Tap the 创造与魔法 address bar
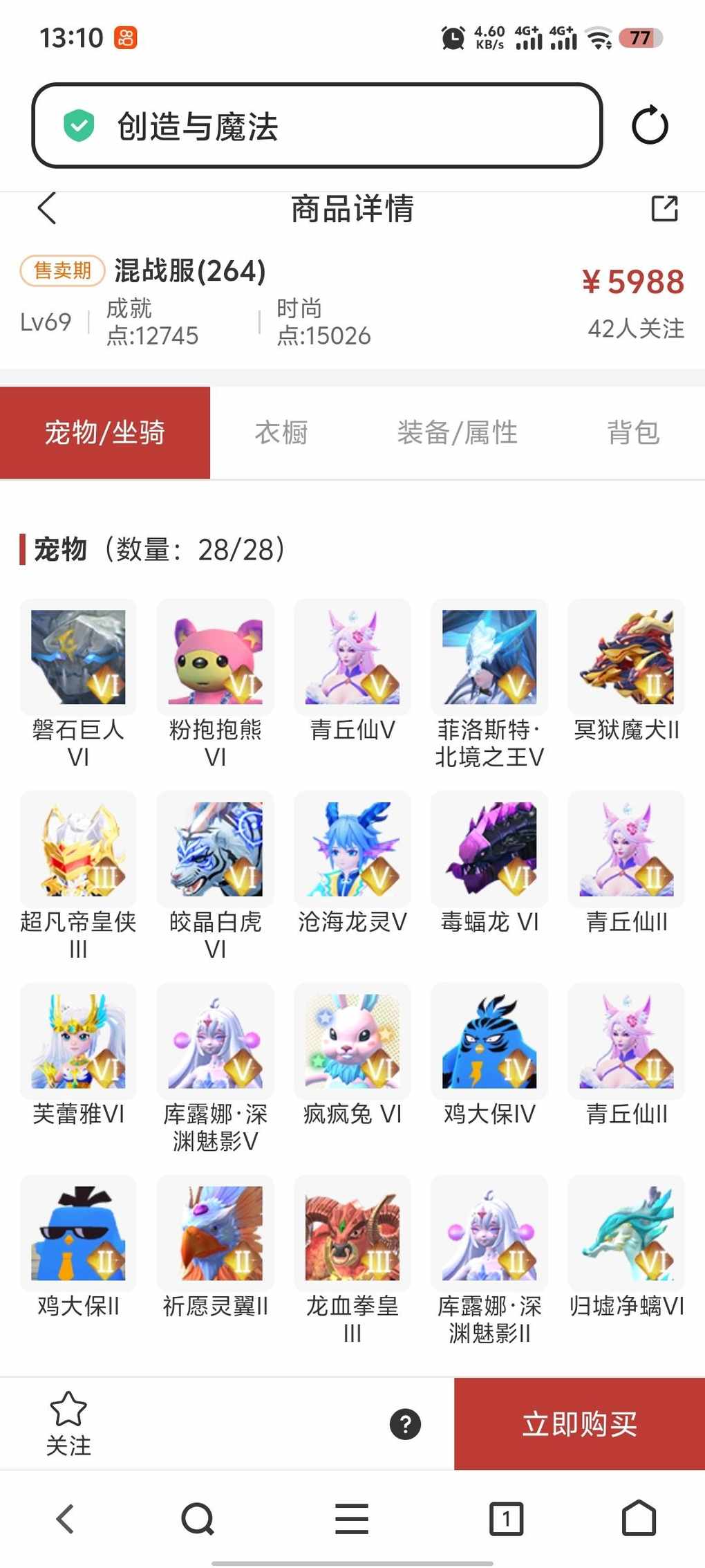This screenshot has height=1568, width=705. [x=317, y=126]
